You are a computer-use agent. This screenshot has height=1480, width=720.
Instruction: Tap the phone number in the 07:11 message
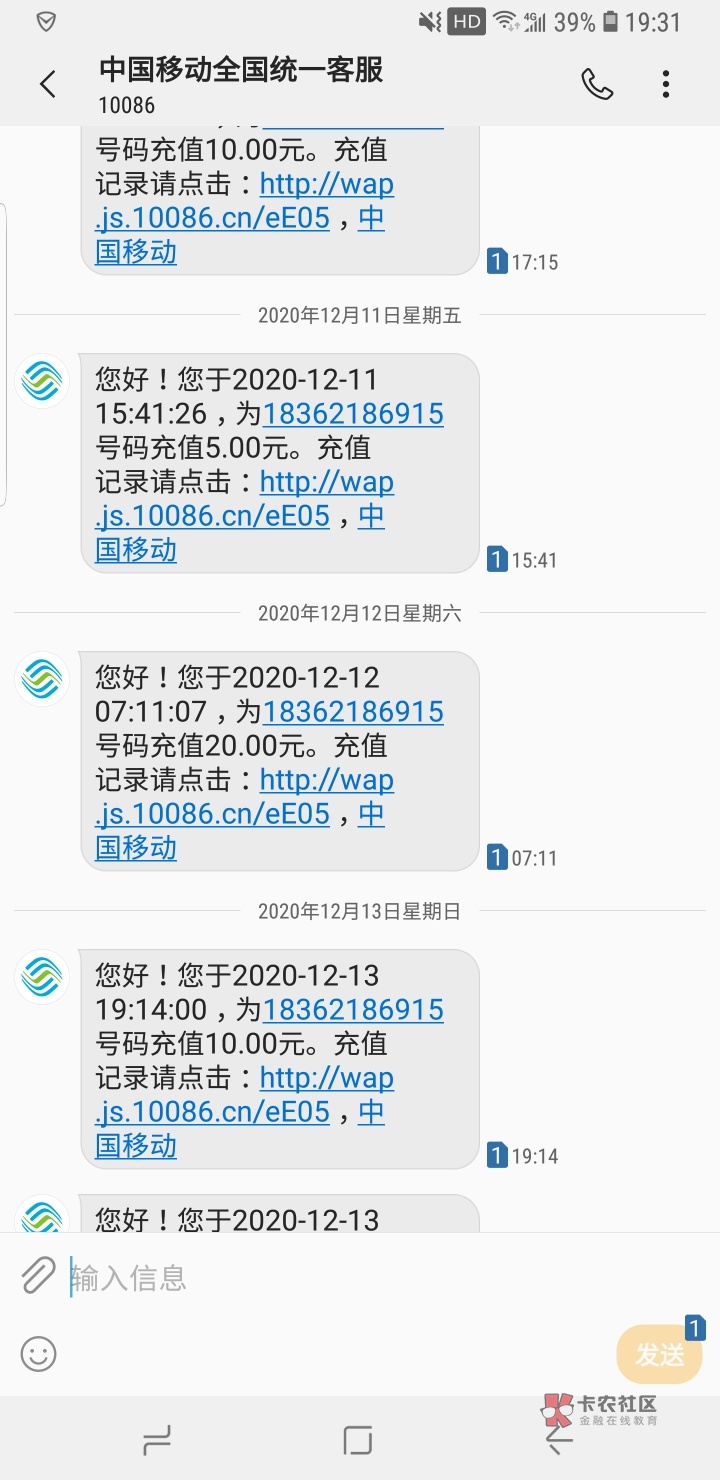[353, 712]
